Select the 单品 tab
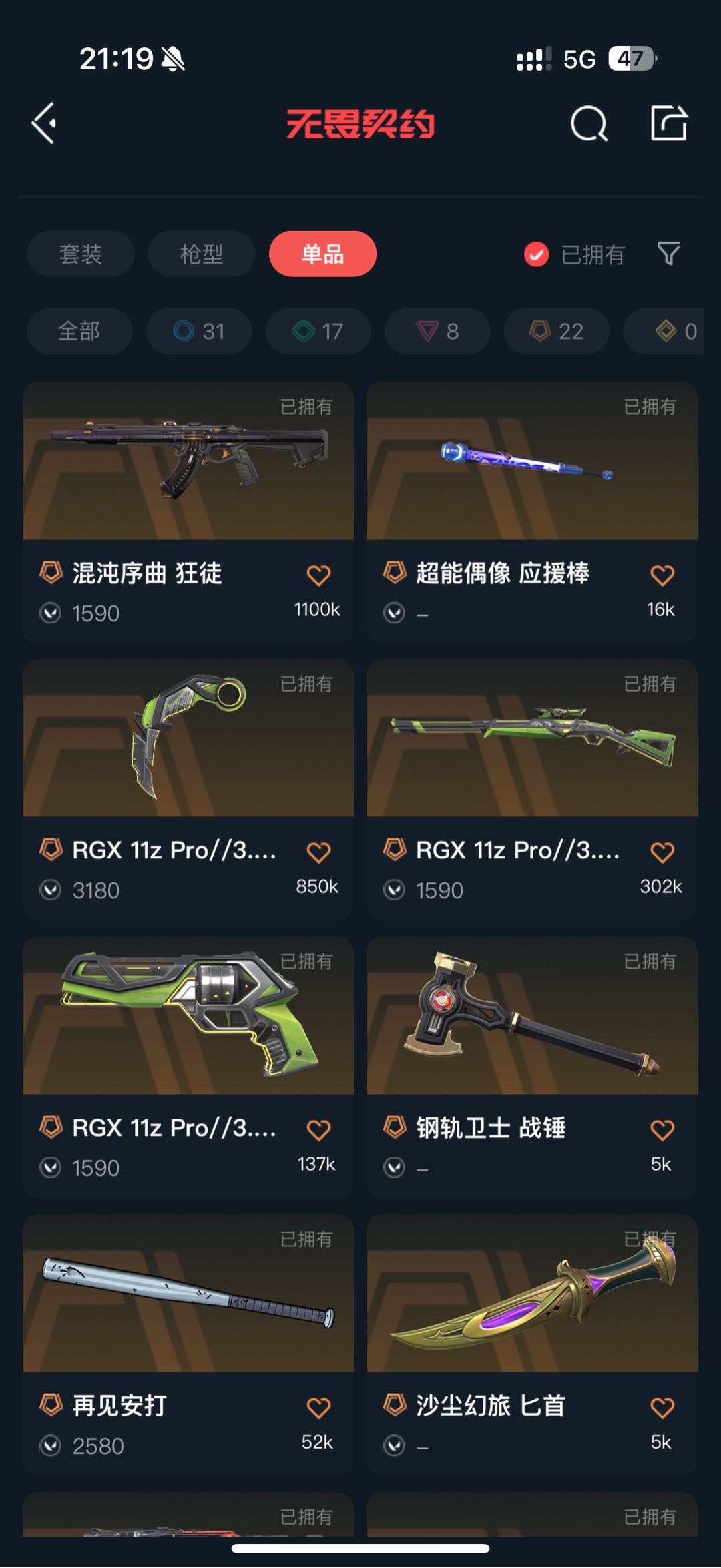Screen dimensions: 721x1568 [322, 254]
